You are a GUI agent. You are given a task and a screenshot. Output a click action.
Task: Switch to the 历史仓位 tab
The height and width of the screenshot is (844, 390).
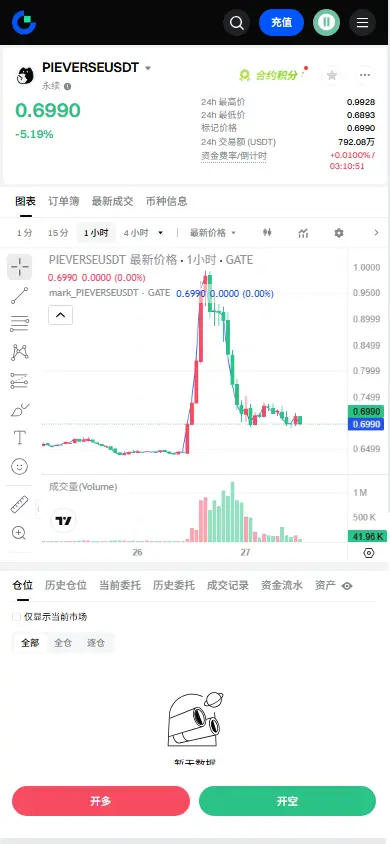coord(66,586)
